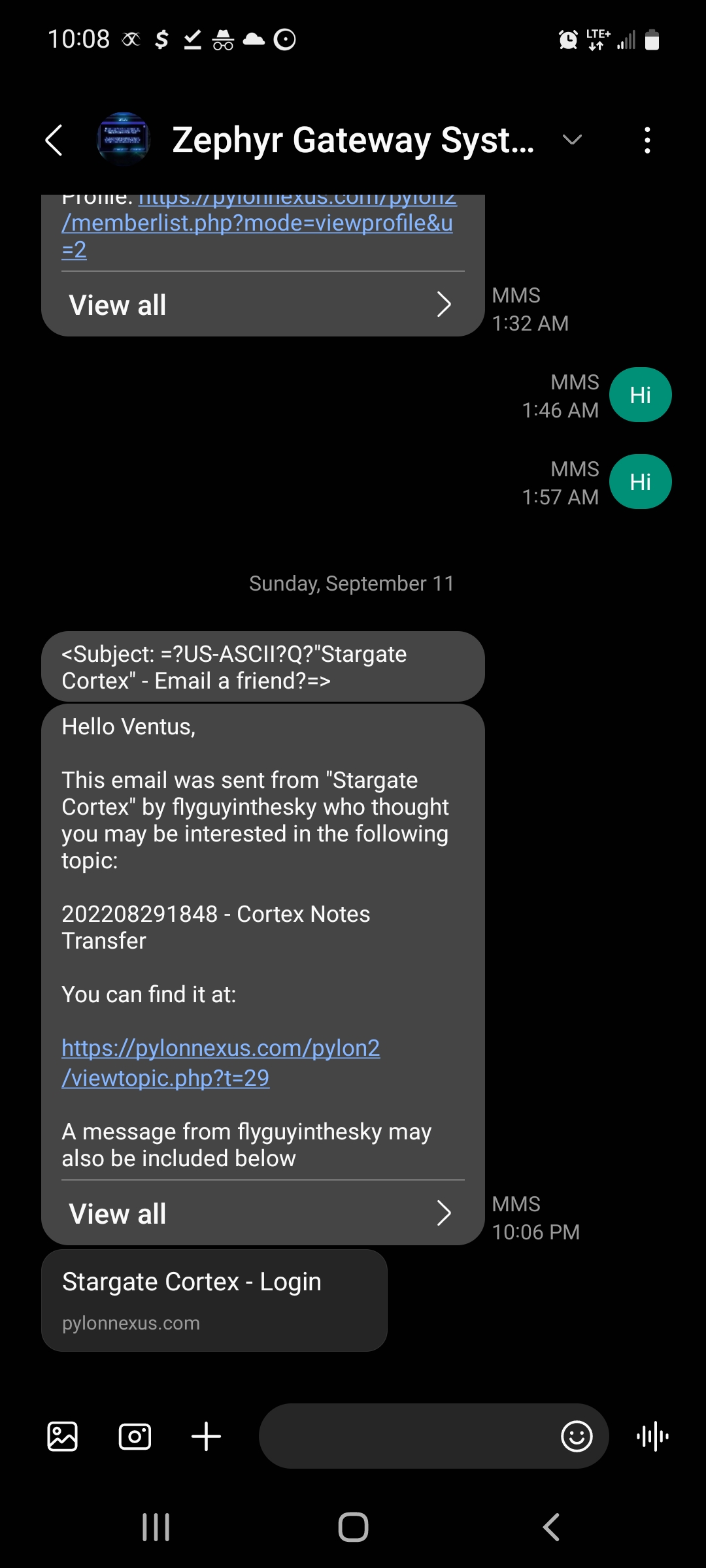Open the memberlist.php profile link
706x1568 pixels.
point(257,223)
